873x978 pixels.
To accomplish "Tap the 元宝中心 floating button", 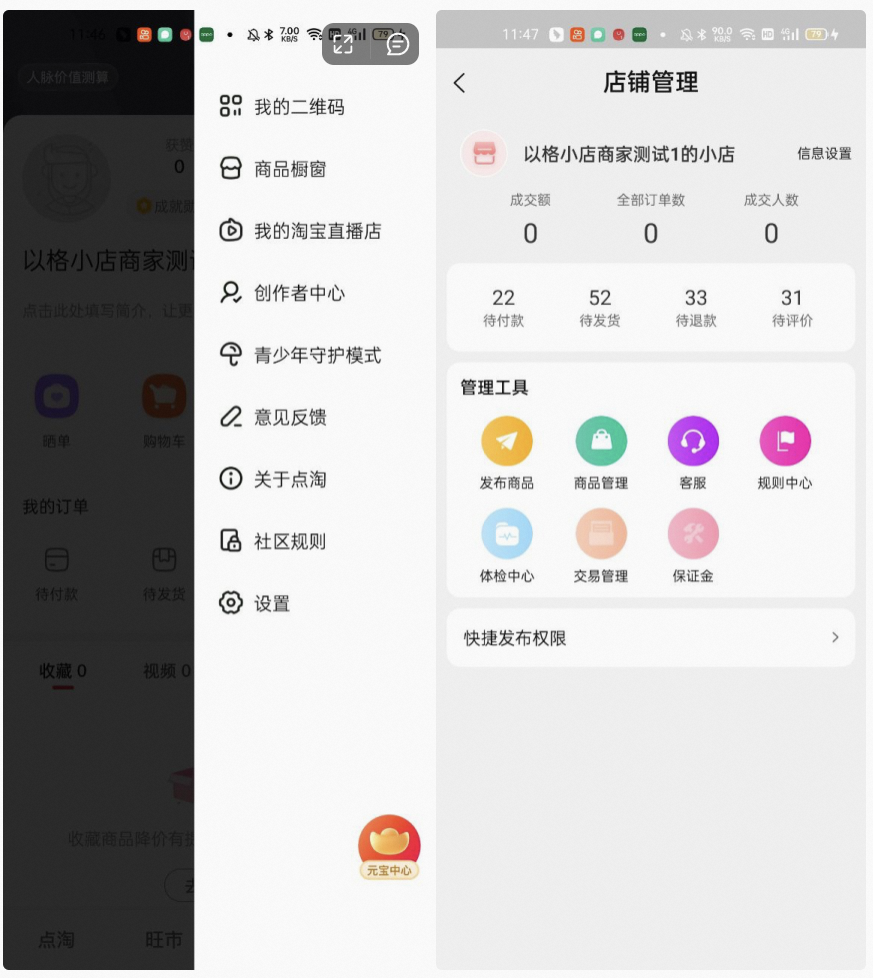I will coord(389,847).
